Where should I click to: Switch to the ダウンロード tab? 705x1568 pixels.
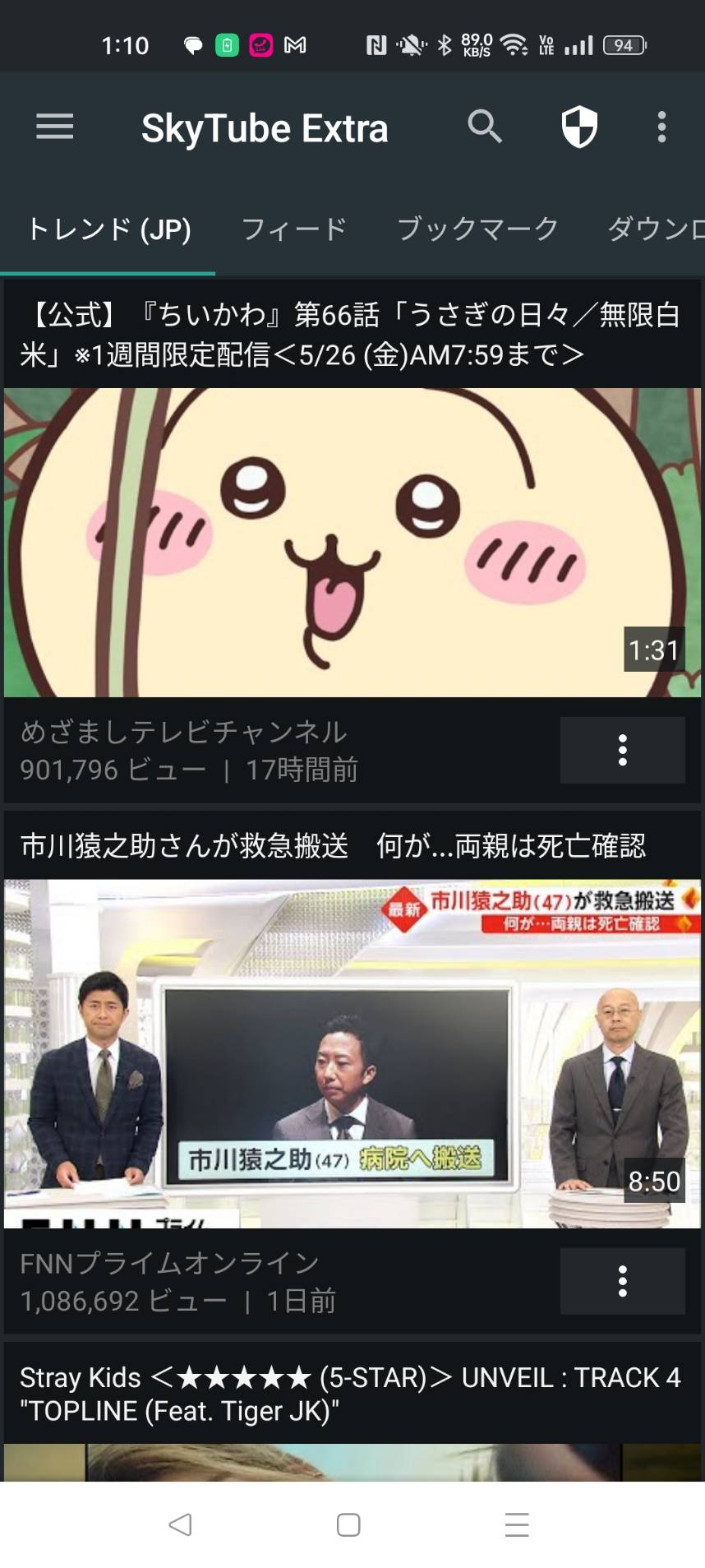tap(655, 229)
